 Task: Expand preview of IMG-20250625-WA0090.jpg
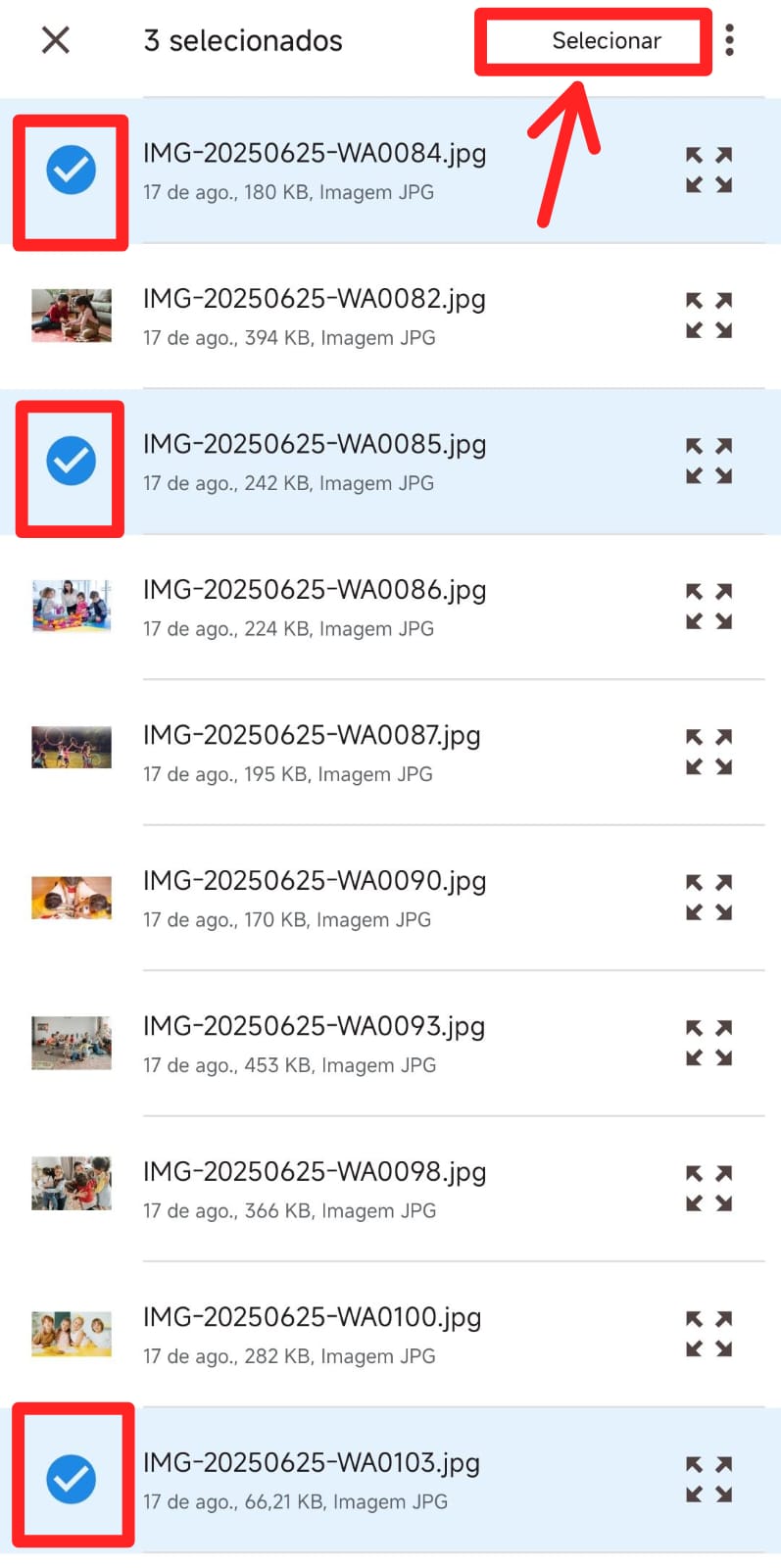click(x=708, y=898)
